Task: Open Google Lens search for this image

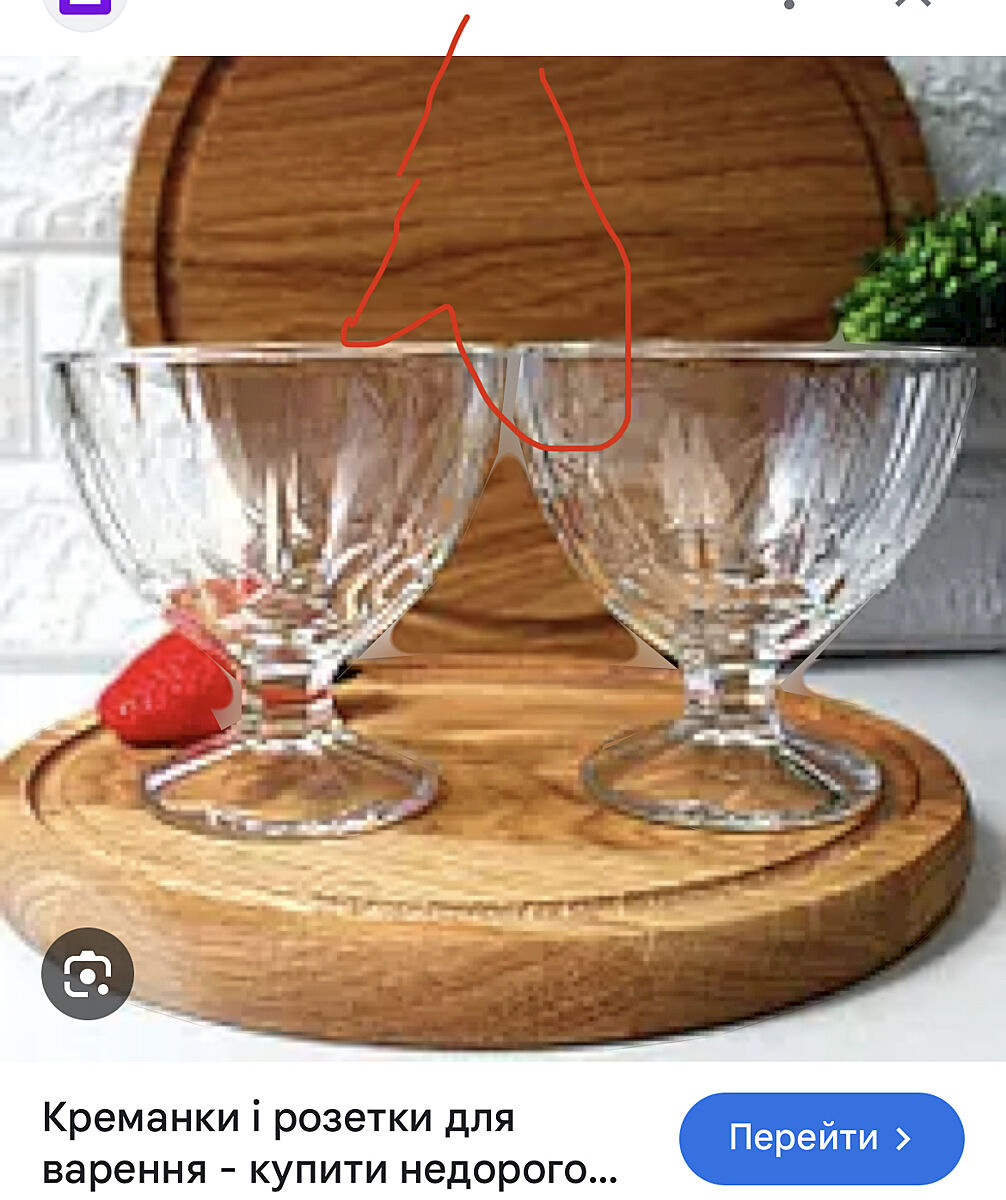Action: (x=87, y=973)
